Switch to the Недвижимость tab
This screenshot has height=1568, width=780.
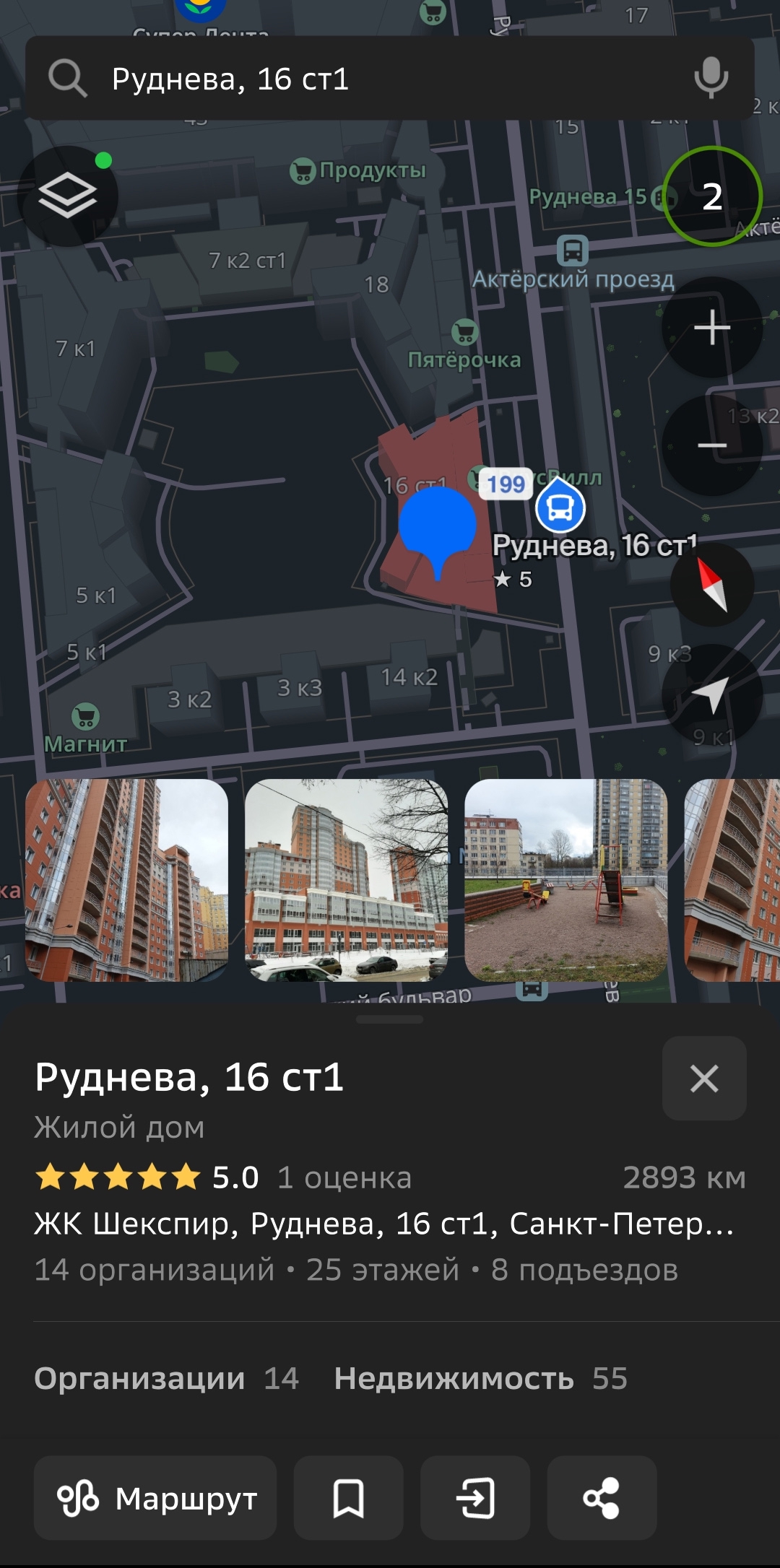[481, 1378]
